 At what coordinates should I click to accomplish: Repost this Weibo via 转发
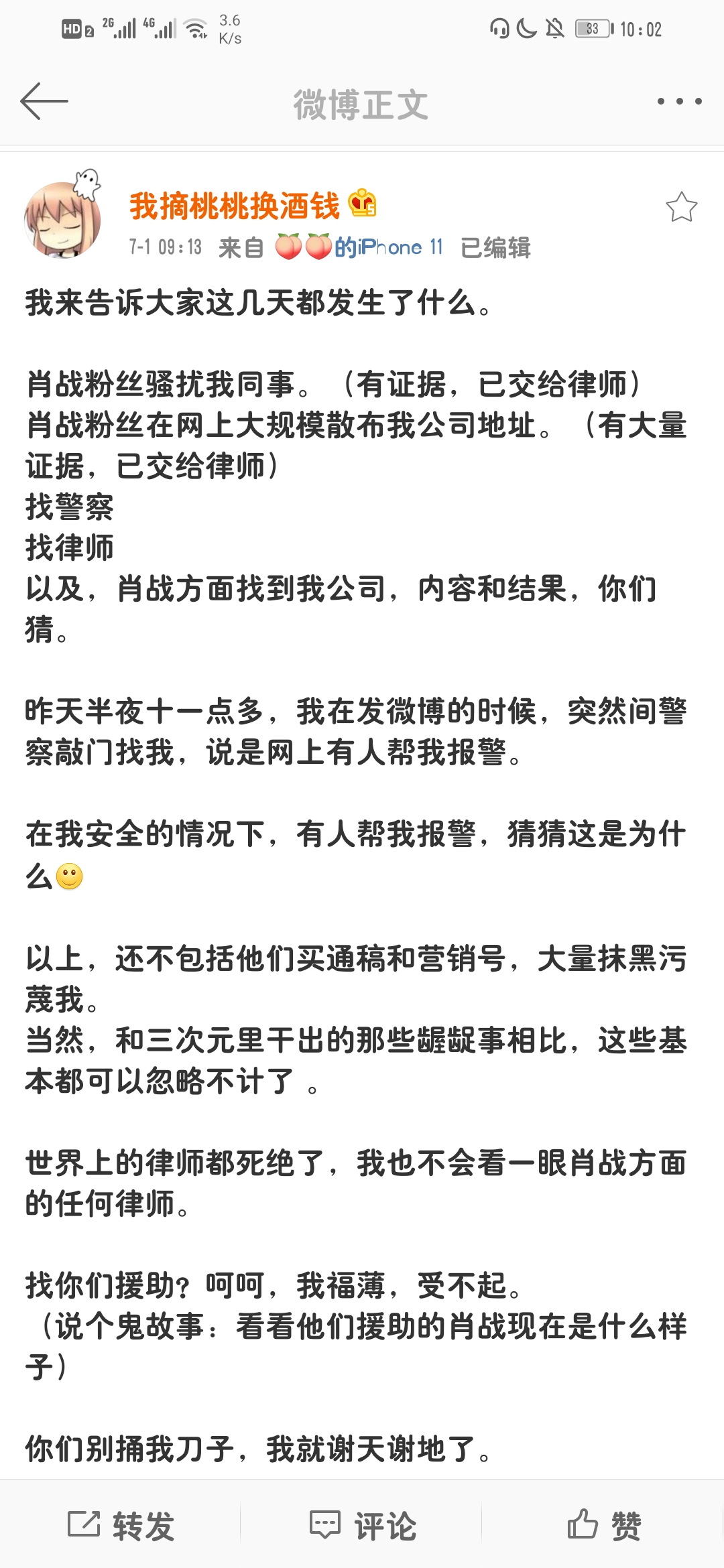(x=121, y=1526)
